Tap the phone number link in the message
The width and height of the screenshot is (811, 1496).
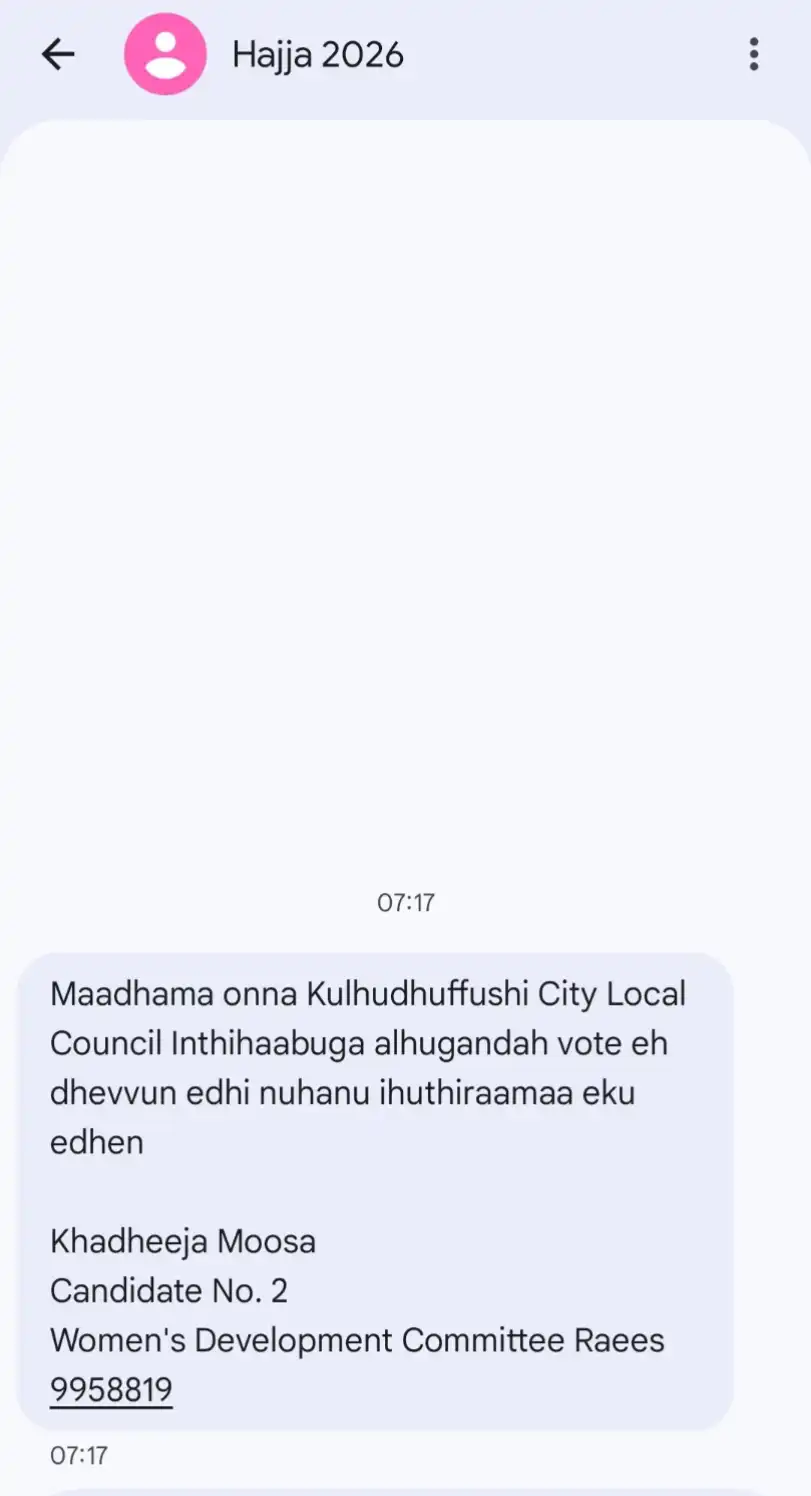click(111, 1389)
